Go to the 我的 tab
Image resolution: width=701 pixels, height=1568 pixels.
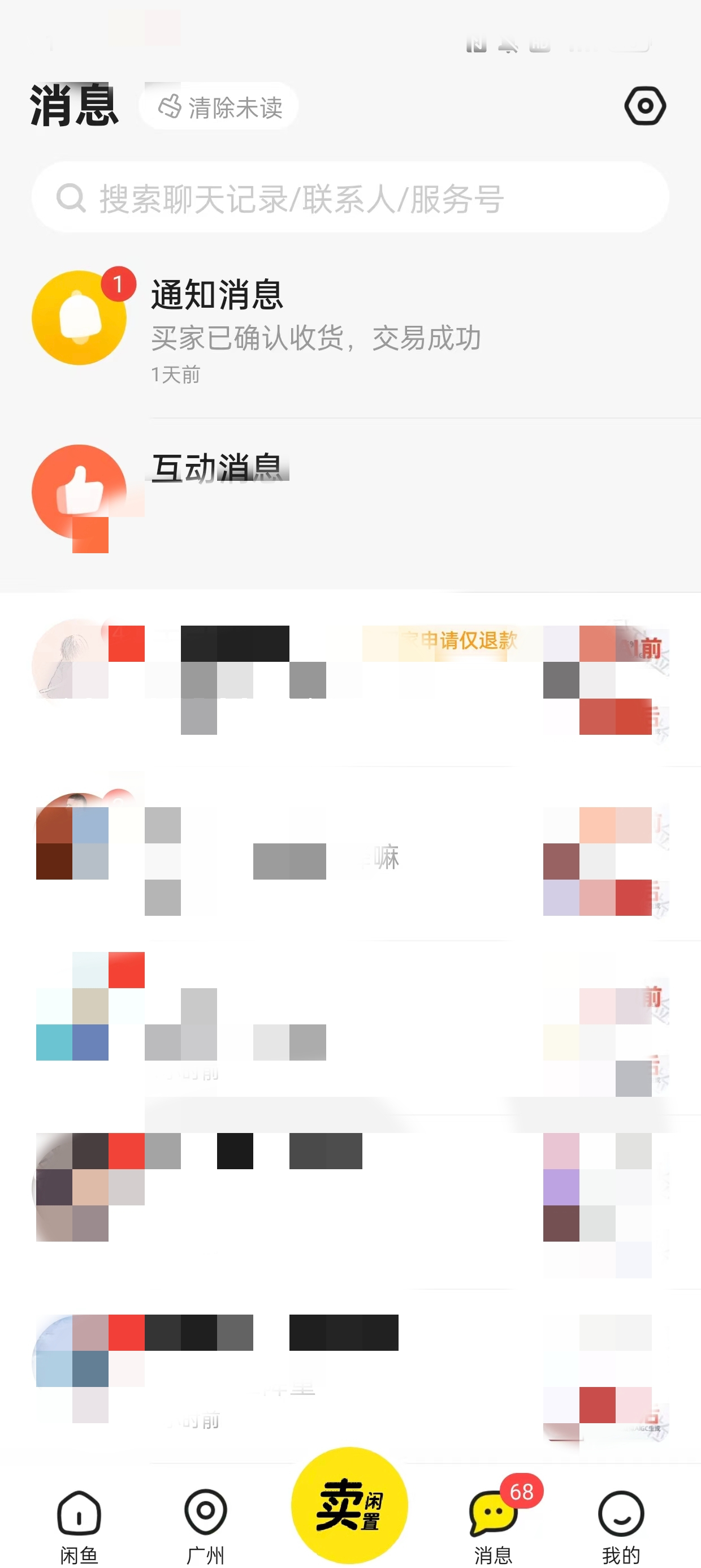coord(621,1526)
